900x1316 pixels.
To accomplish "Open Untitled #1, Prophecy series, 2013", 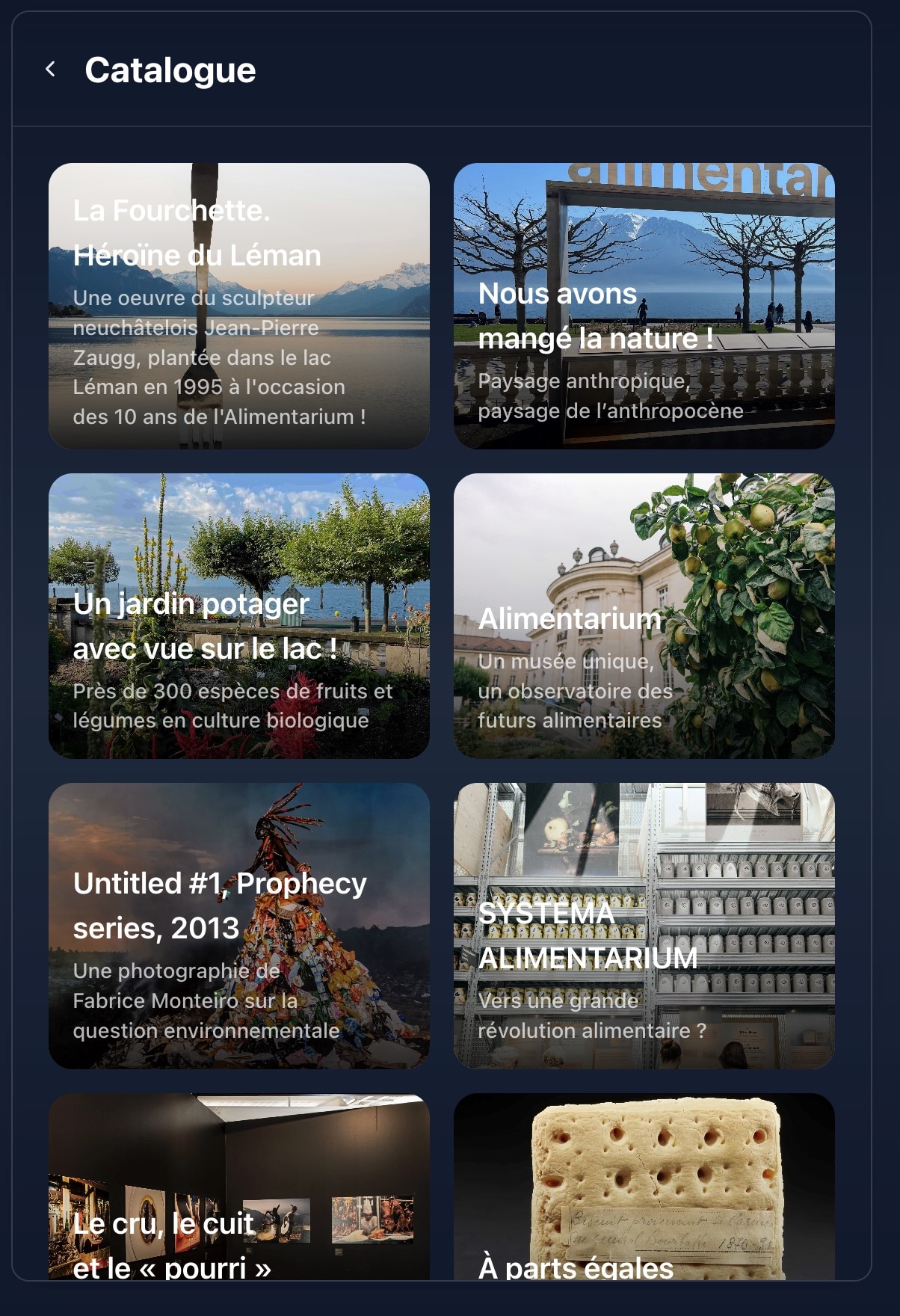I will coord(239,925).
